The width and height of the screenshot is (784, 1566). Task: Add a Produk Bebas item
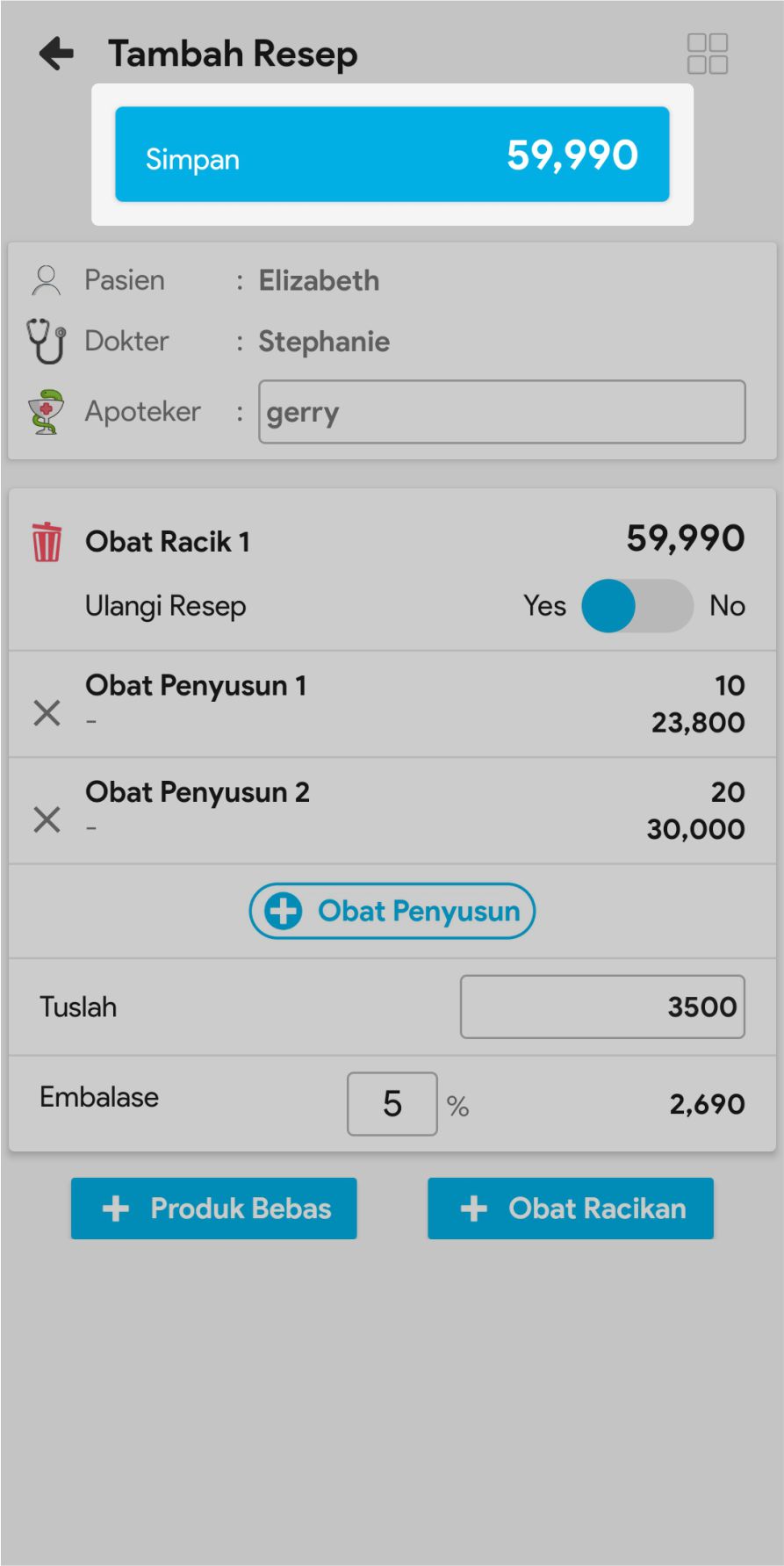point(214,1209)
